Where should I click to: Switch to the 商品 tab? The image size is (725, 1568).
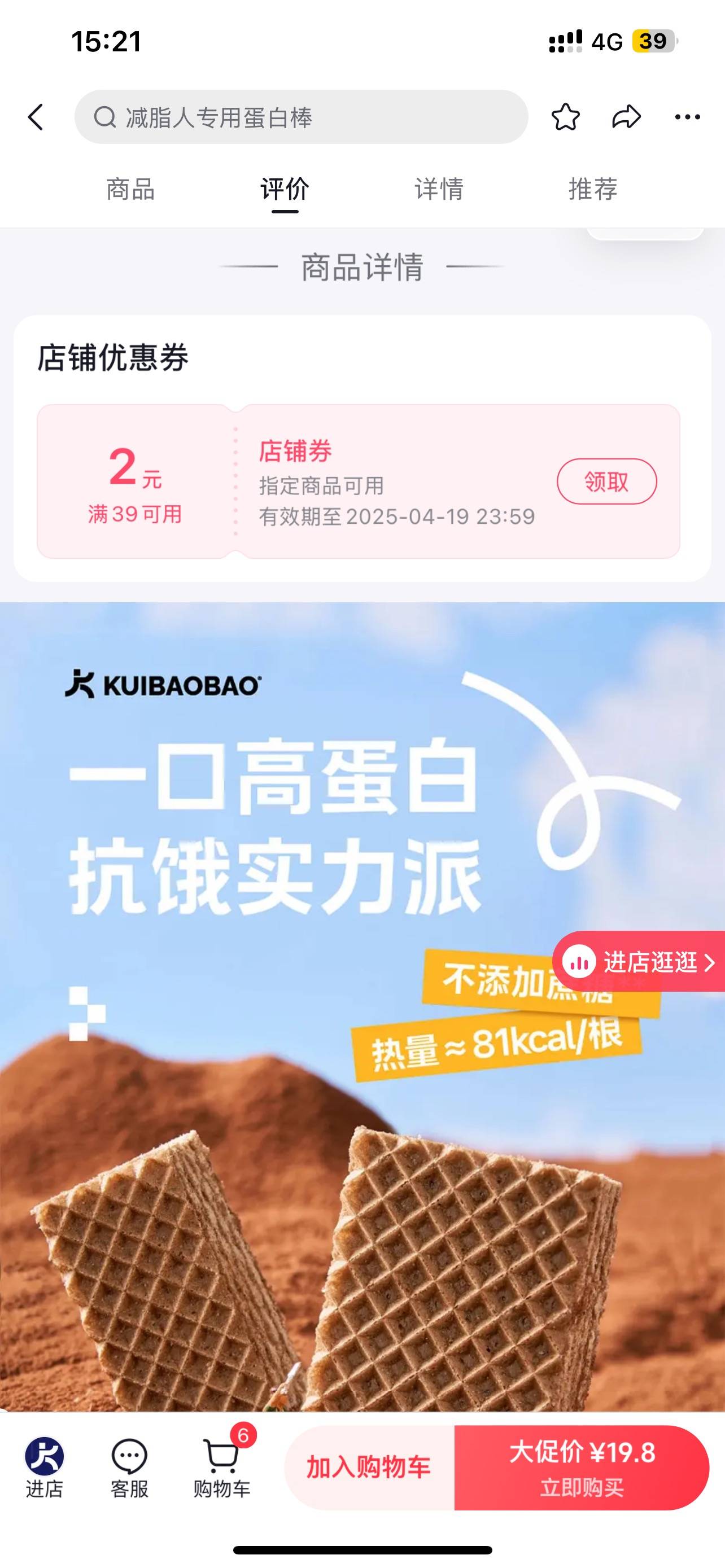[130, 189]
